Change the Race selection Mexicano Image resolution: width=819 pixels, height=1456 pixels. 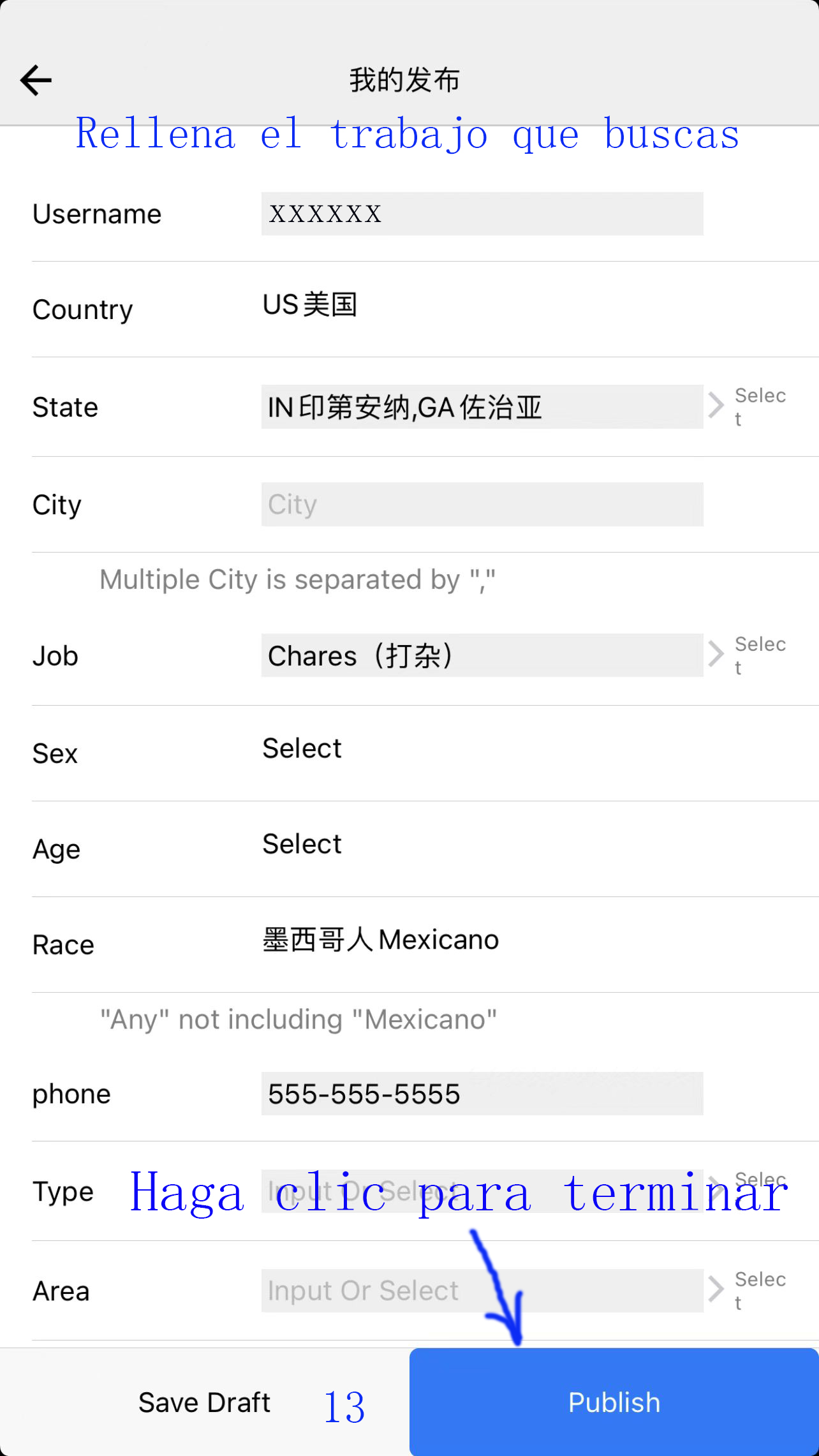(x=381, y=940)
